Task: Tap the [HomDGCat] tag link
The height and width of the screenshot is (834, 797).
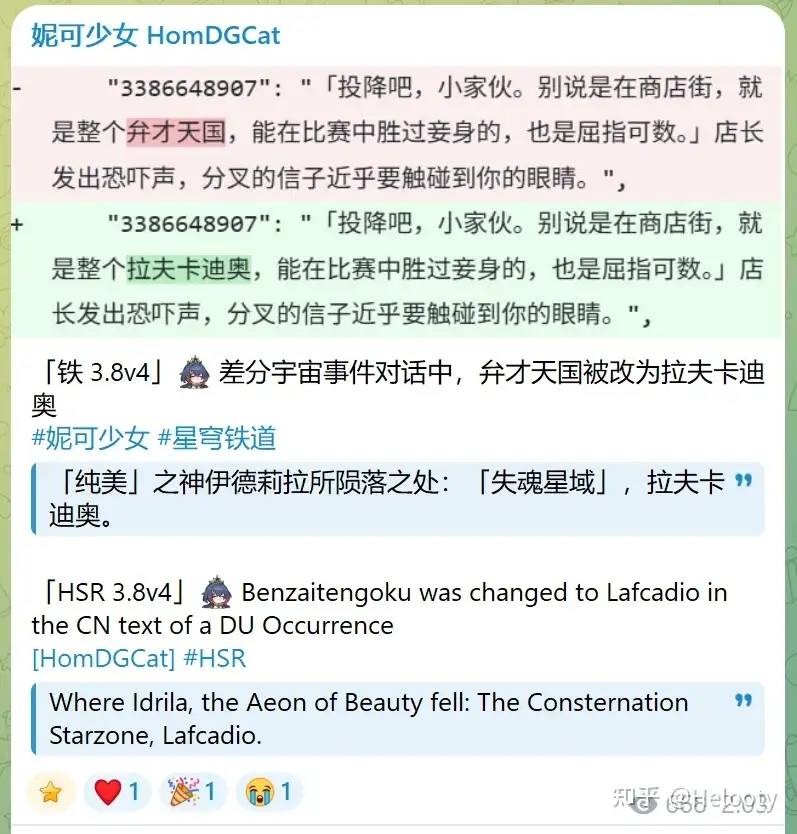Action: coord(103,658)
